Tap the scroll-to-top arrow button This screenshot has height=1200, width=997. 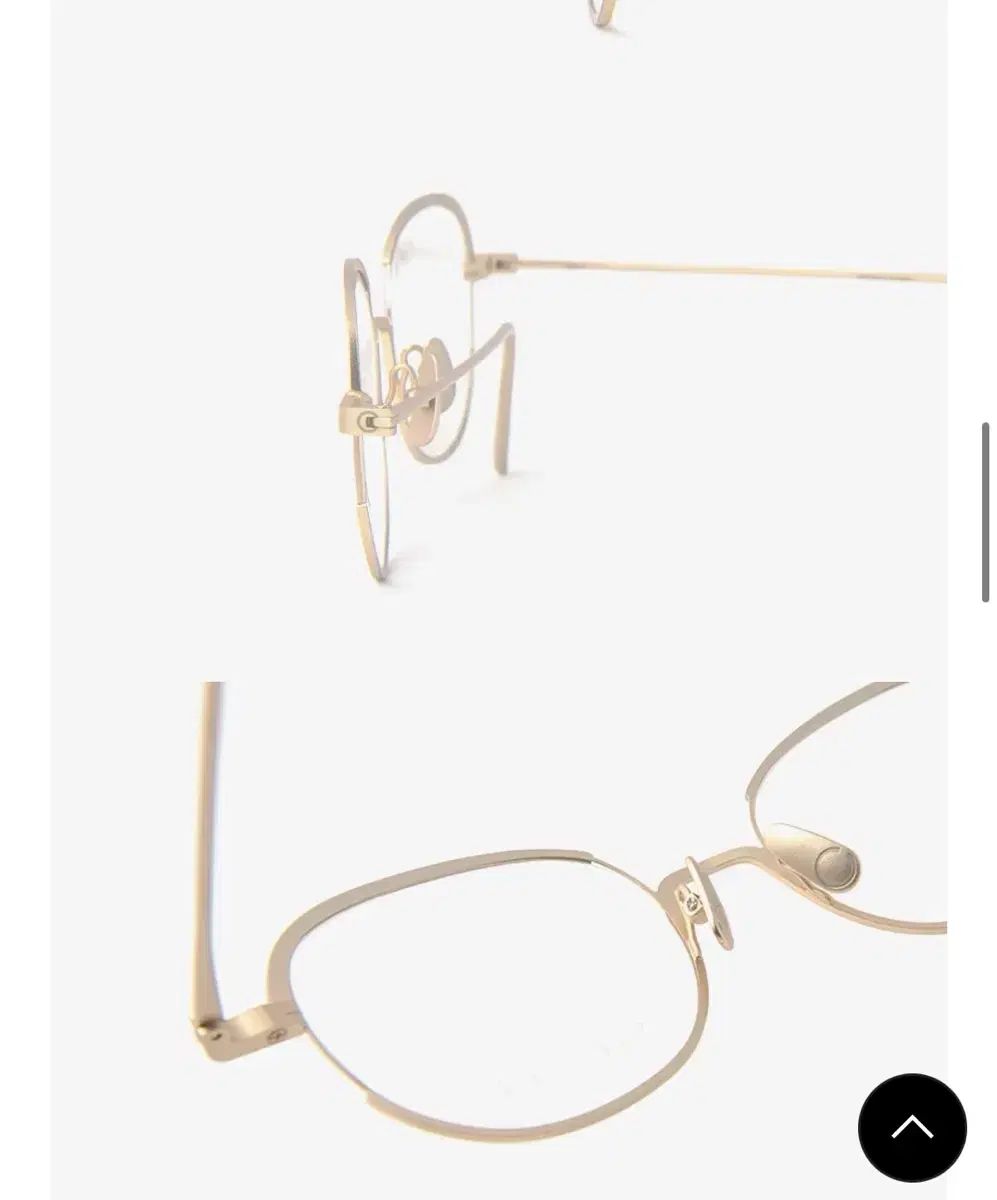coord(912,1128)
